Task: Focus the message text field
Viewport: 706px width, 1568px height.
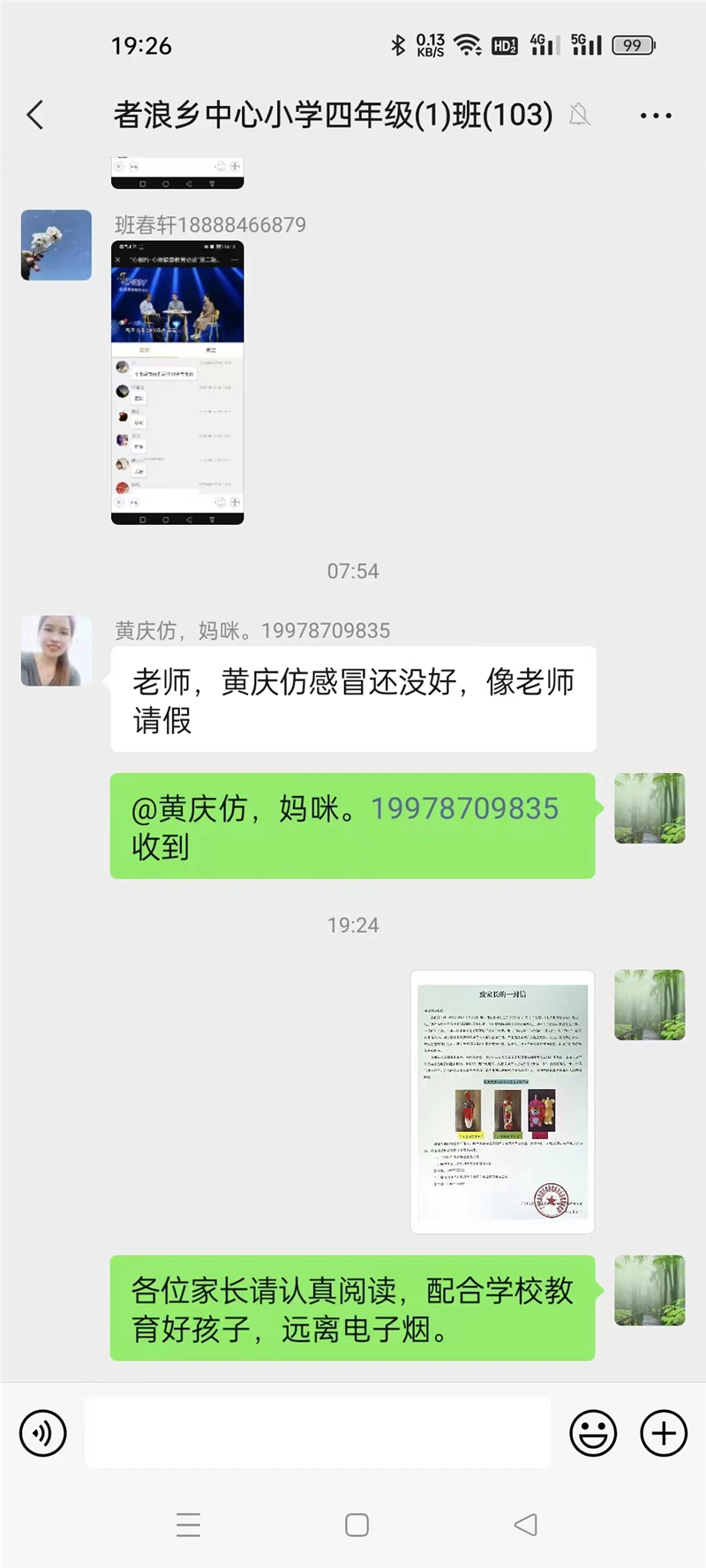Action: point(318,1433)
